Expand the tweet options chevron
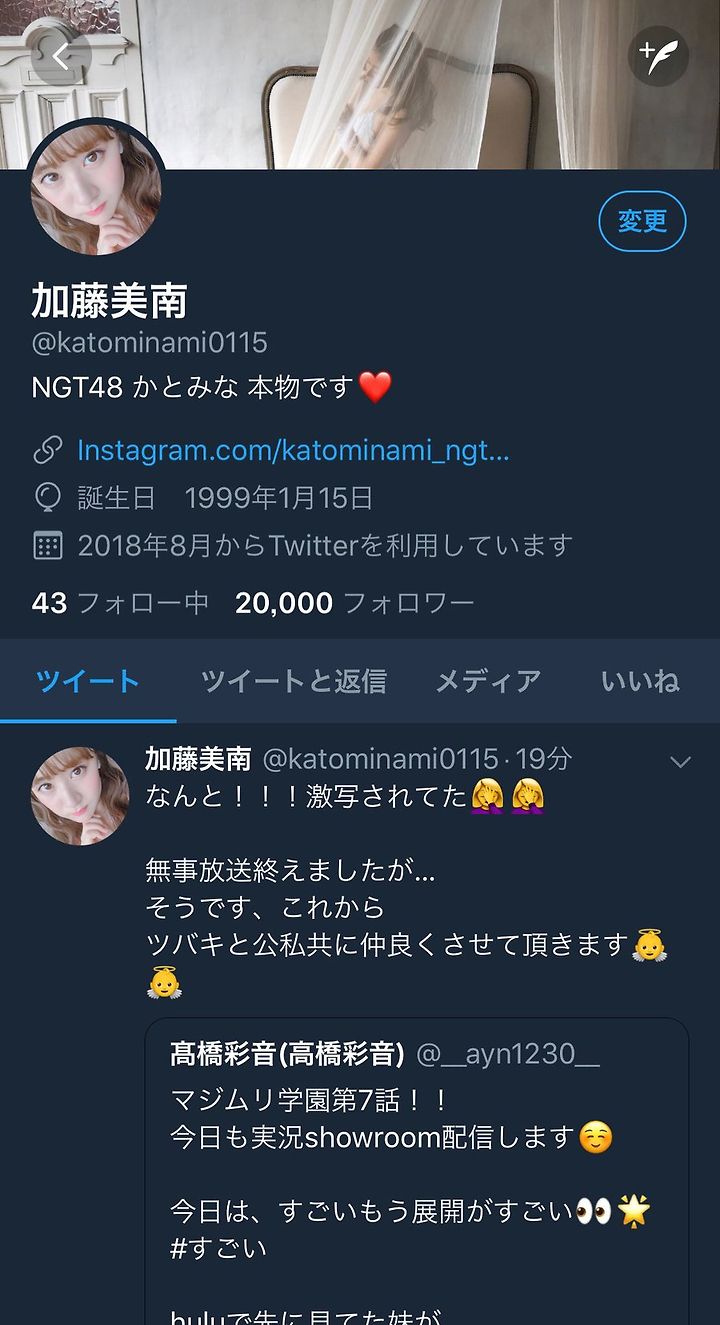 click(x=680, y=762)
